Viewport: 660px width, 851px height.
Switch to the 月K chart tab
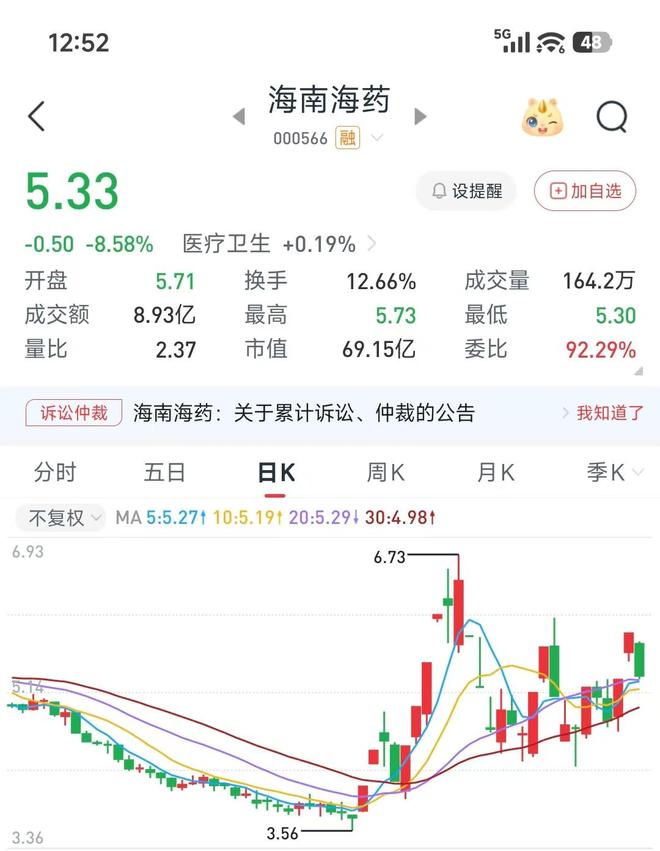click(x=496, y=472)
